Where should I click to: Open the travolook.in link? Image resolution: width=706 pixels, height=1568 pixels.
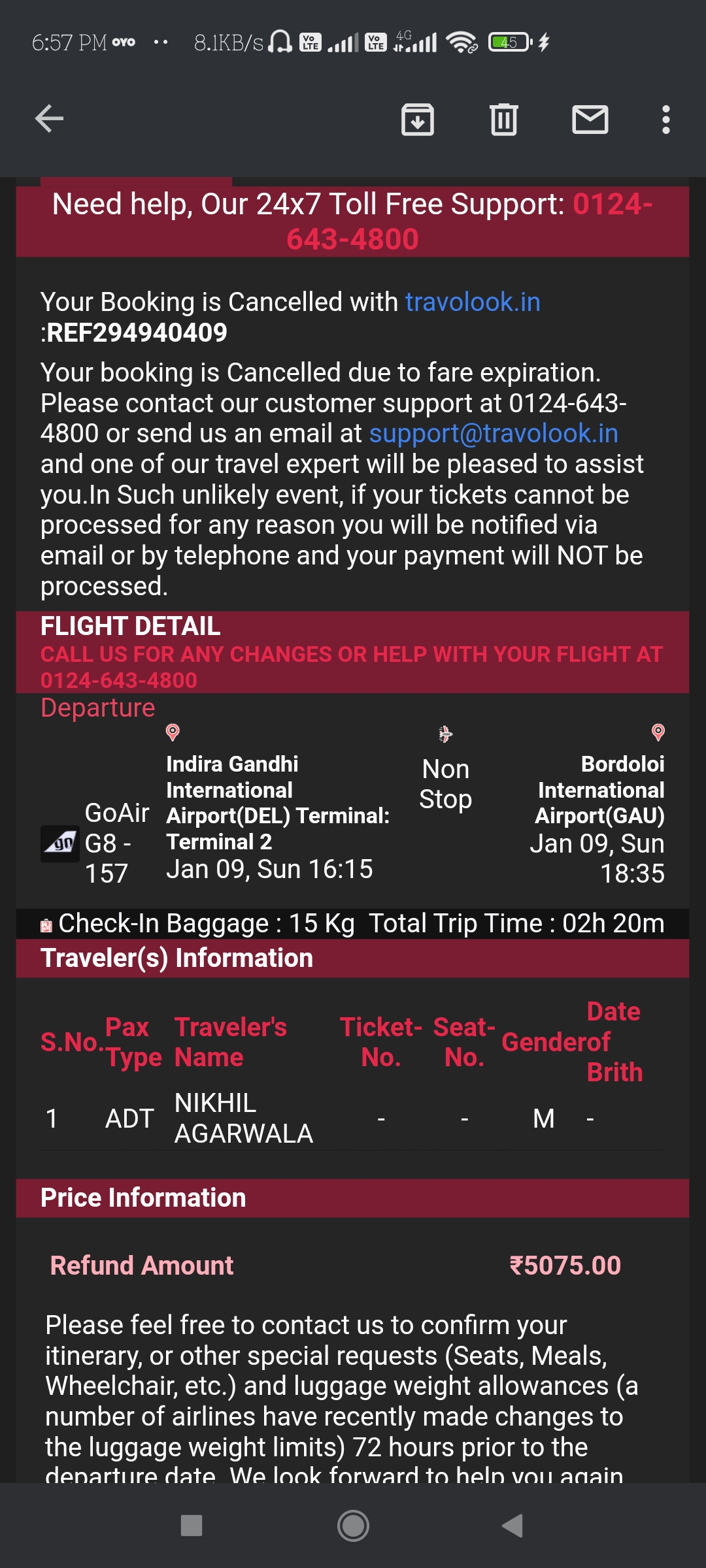point(472,302)
